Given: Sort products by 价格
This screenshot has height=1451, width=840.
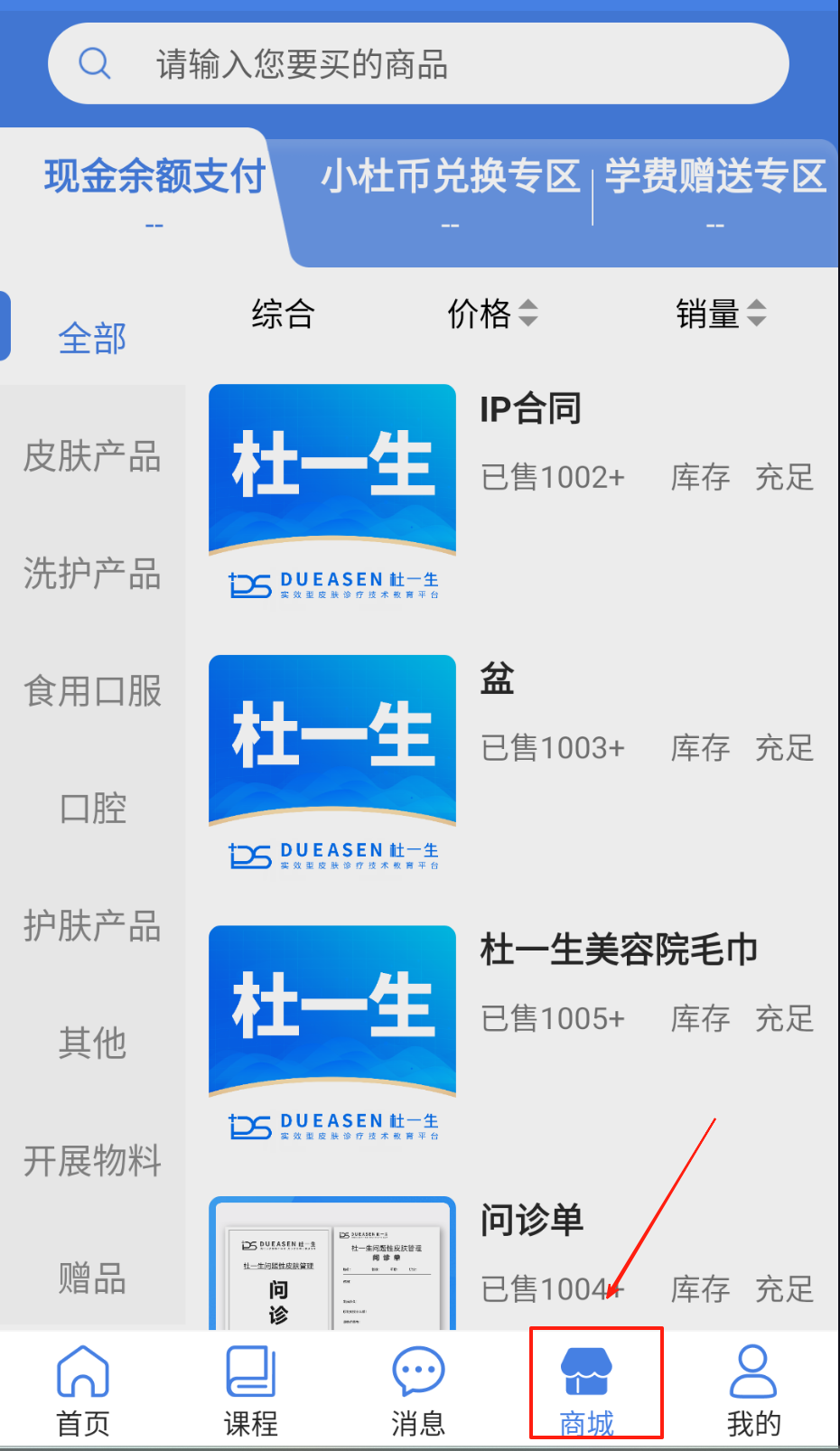Looking at the screenshot, I should click(492, 314).
